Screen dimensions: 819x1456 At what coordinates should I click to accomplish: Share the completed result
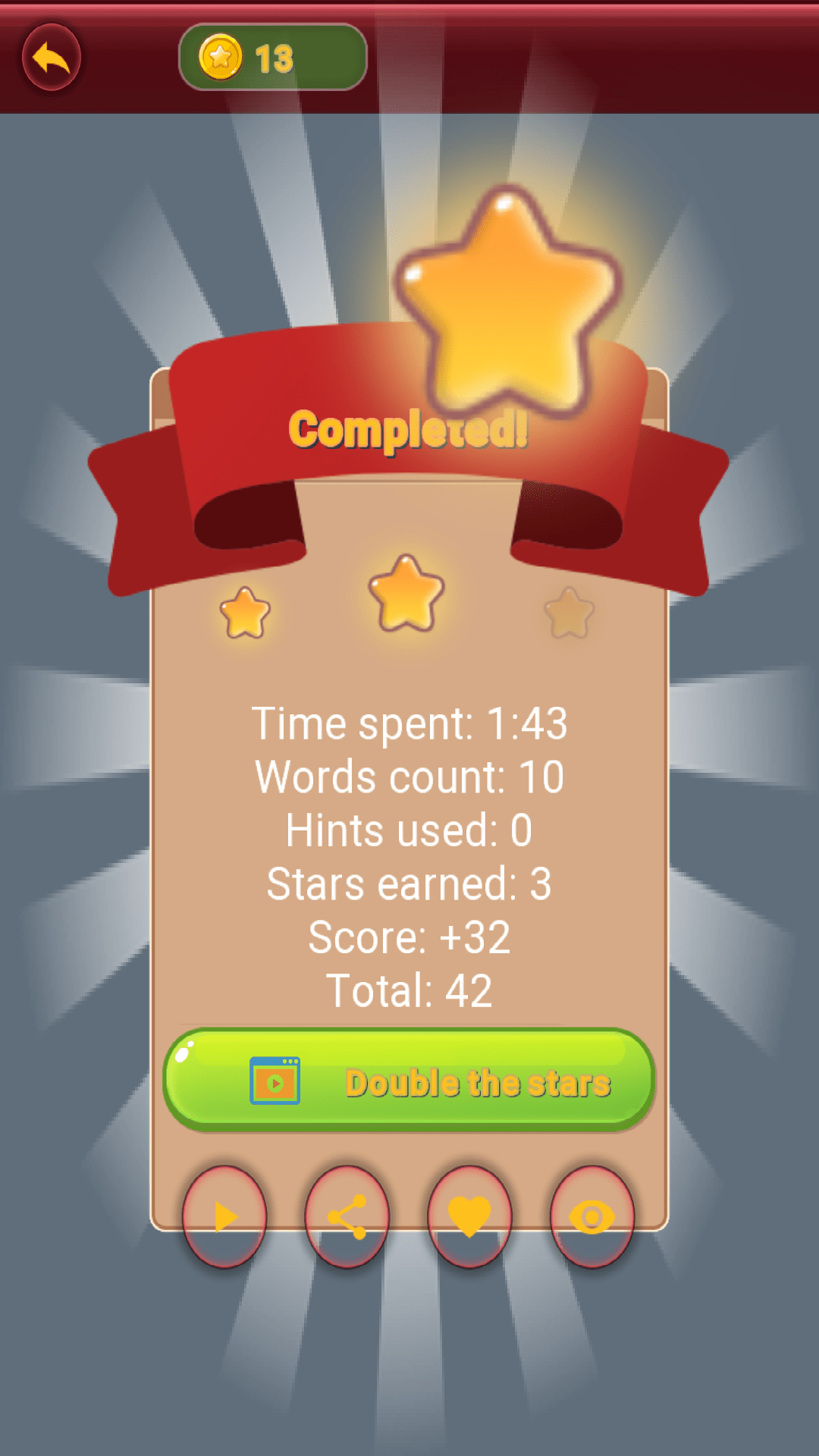click(347, 1216)
